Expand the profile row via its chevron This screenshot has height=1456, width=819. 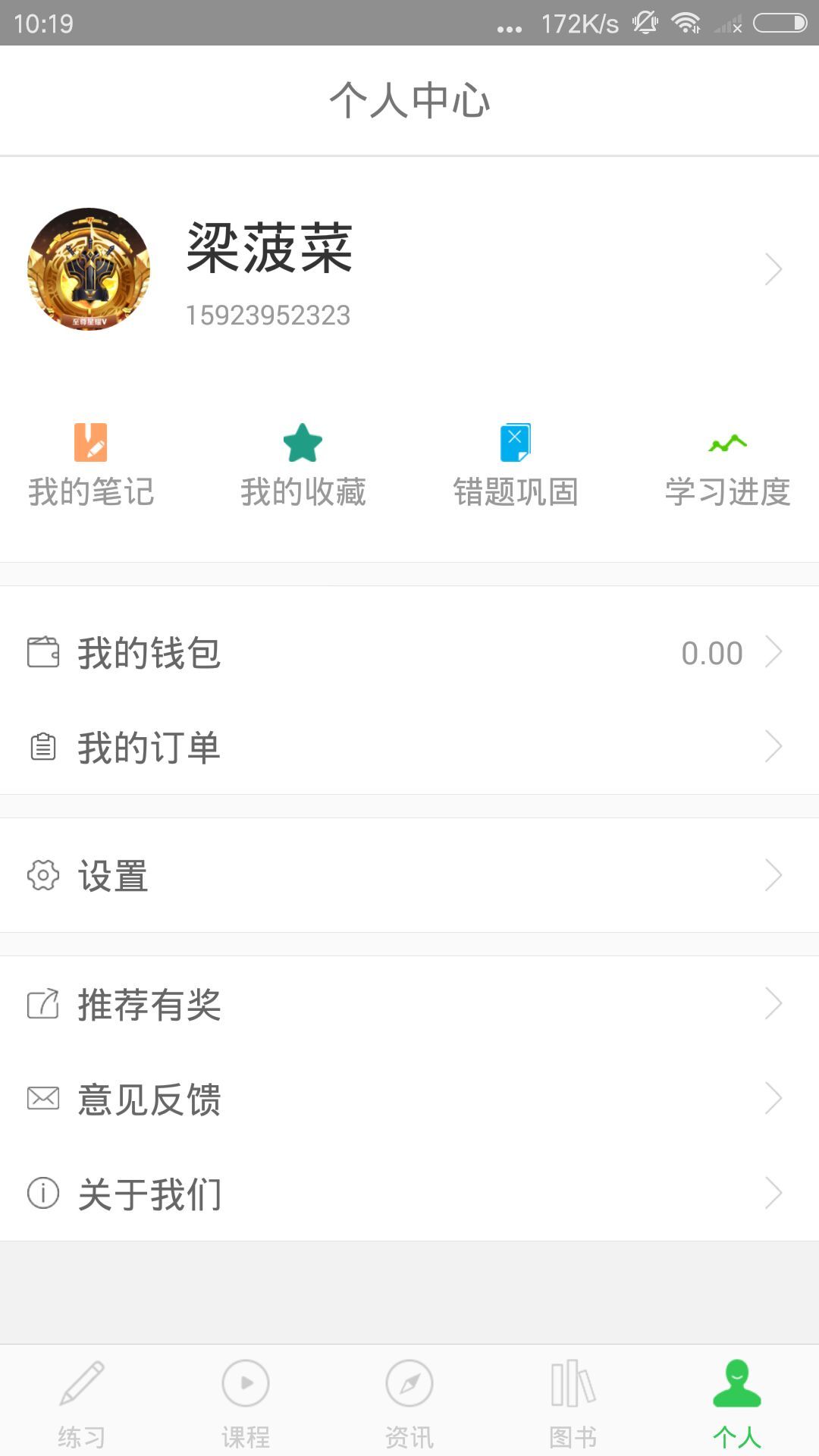pyautogui.click(x=773, y=268)
